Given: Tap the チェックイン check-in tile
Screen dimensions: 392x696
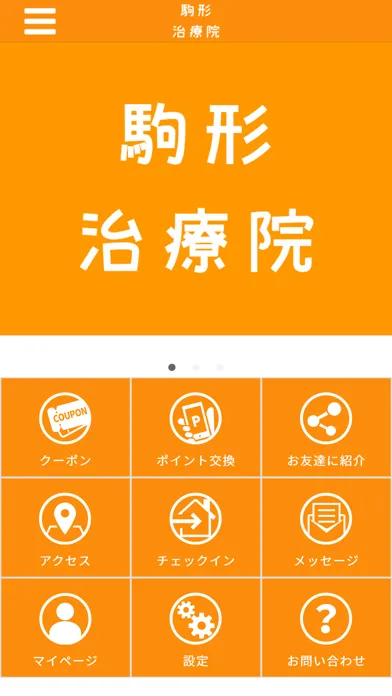Looking at the screenshot, I should (196, 527).
